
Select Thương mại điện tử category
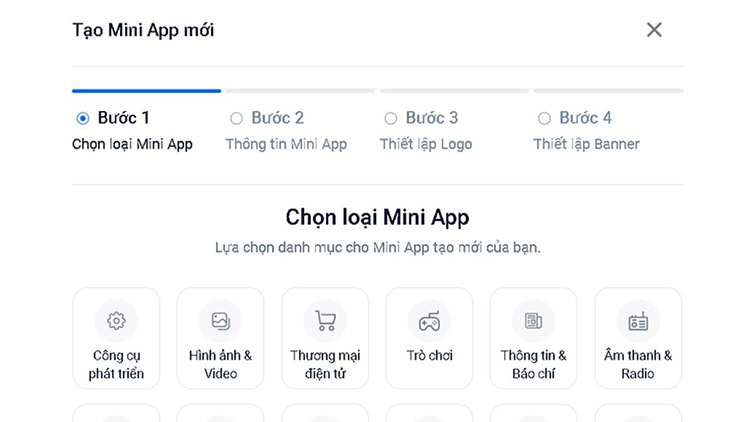coord(325,338)
